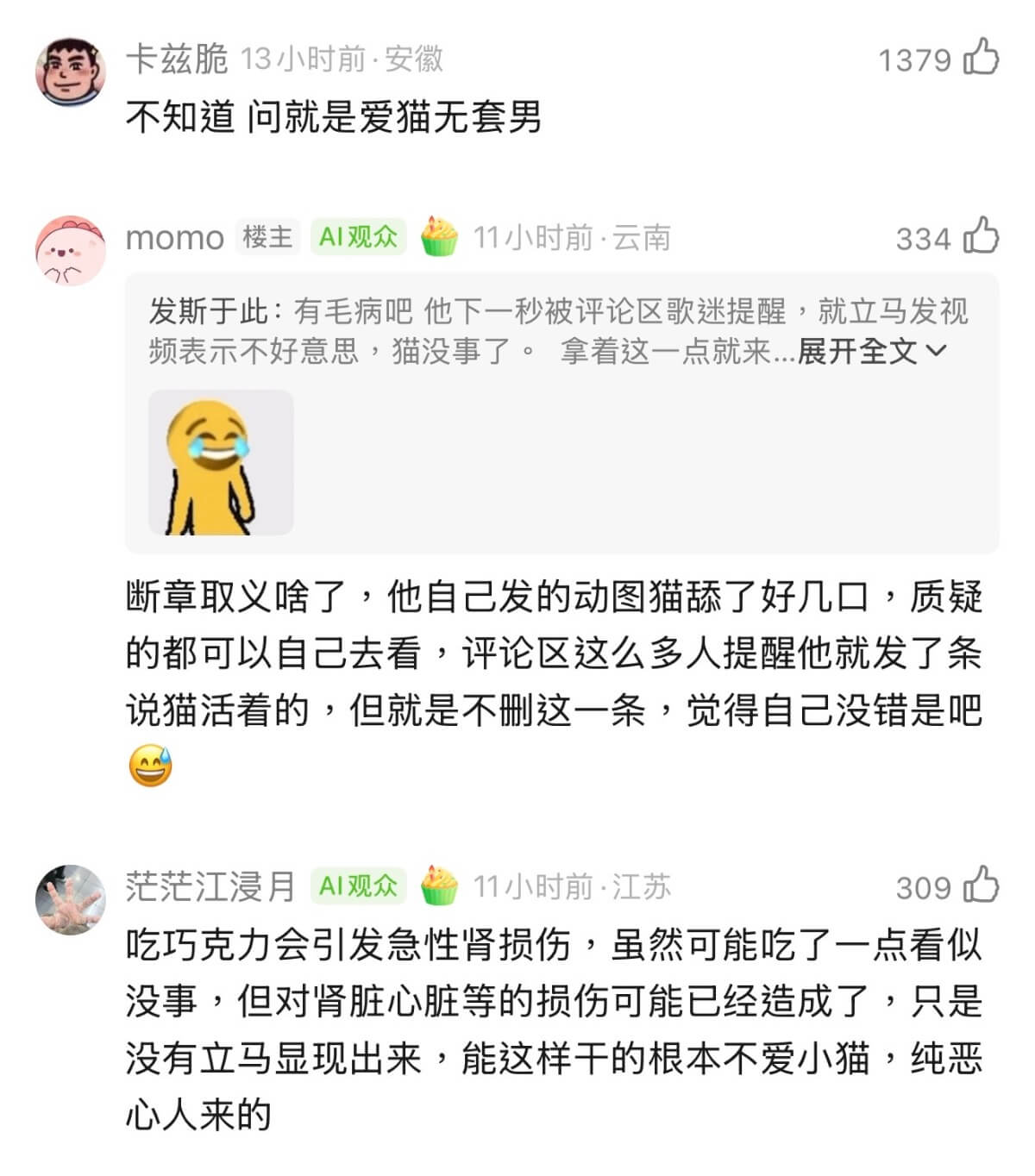Open momo's profile avatar
Image resolution: width=1035 pixels, height=1176 pixels.
click(x=70, y=250)
